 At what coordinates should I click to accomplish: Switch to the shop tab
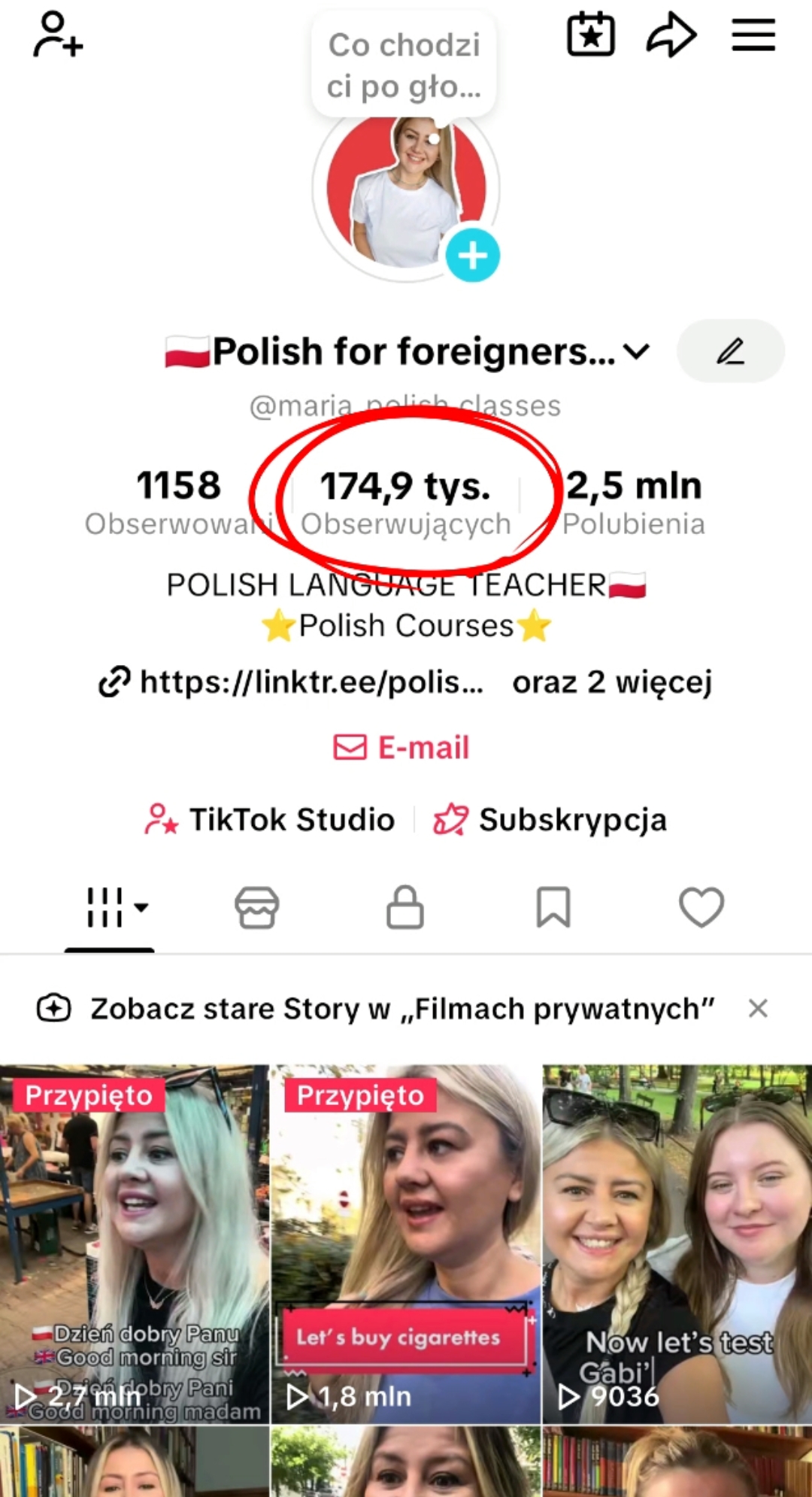coord(257,907)
